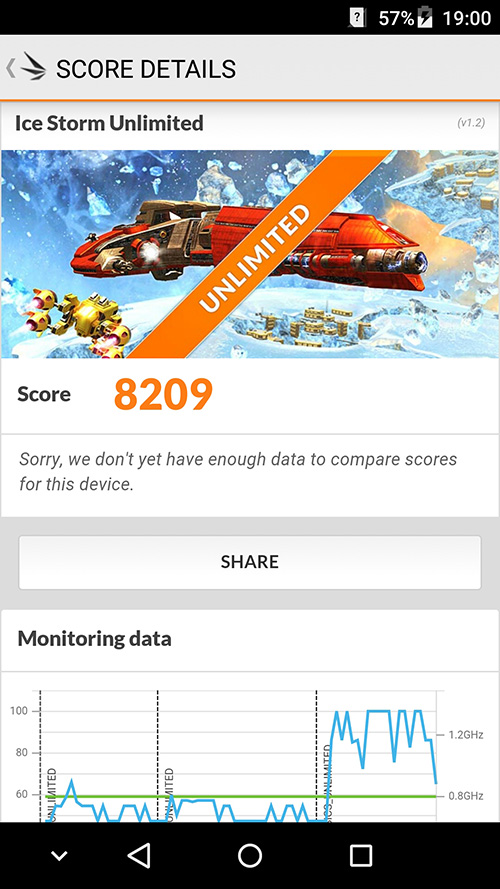The image size is (500, 889).
Task: Open the recent apps view
Action: [361, 855]
